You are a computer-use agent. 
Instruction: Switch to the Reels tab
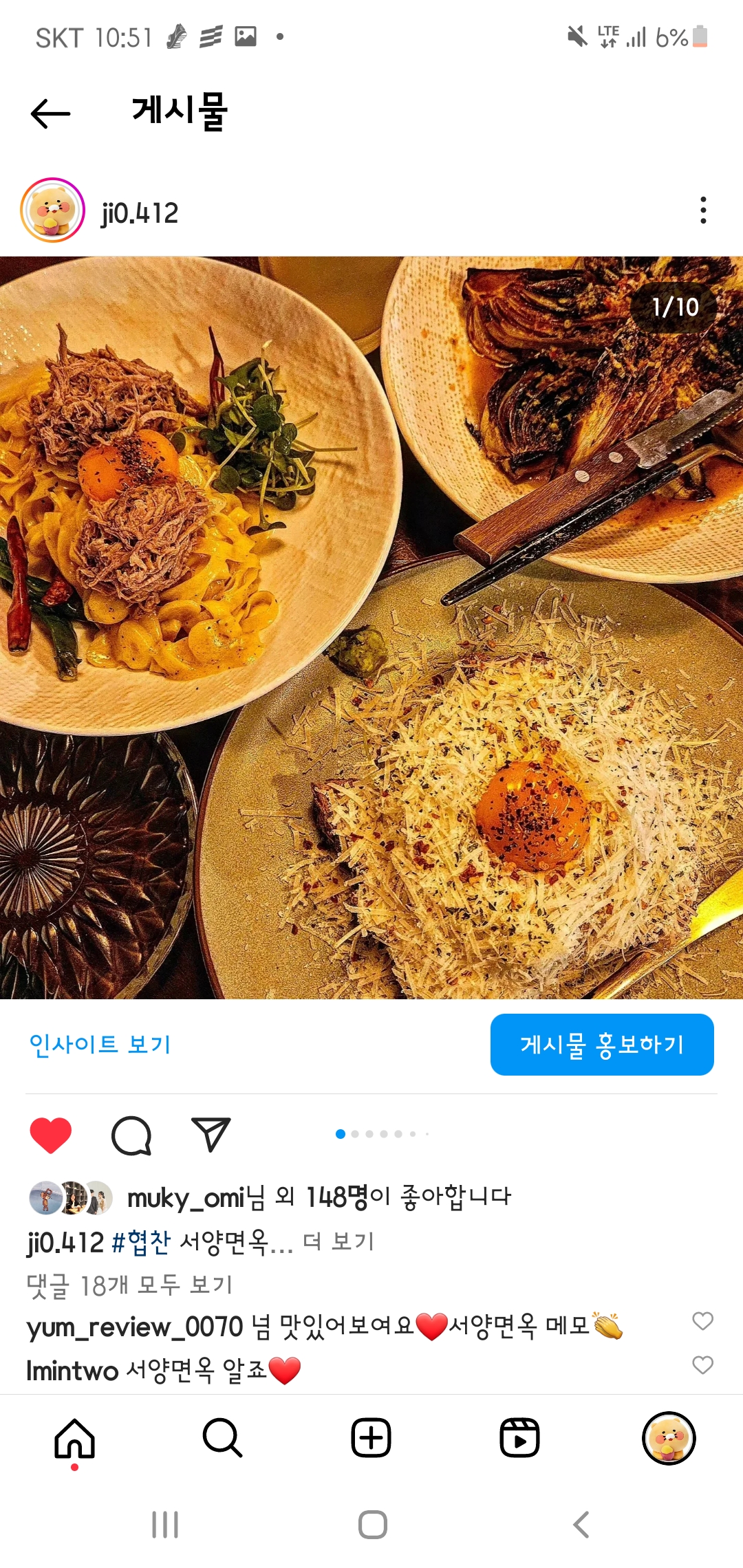pyautogui.click(x=519, y=1437)
